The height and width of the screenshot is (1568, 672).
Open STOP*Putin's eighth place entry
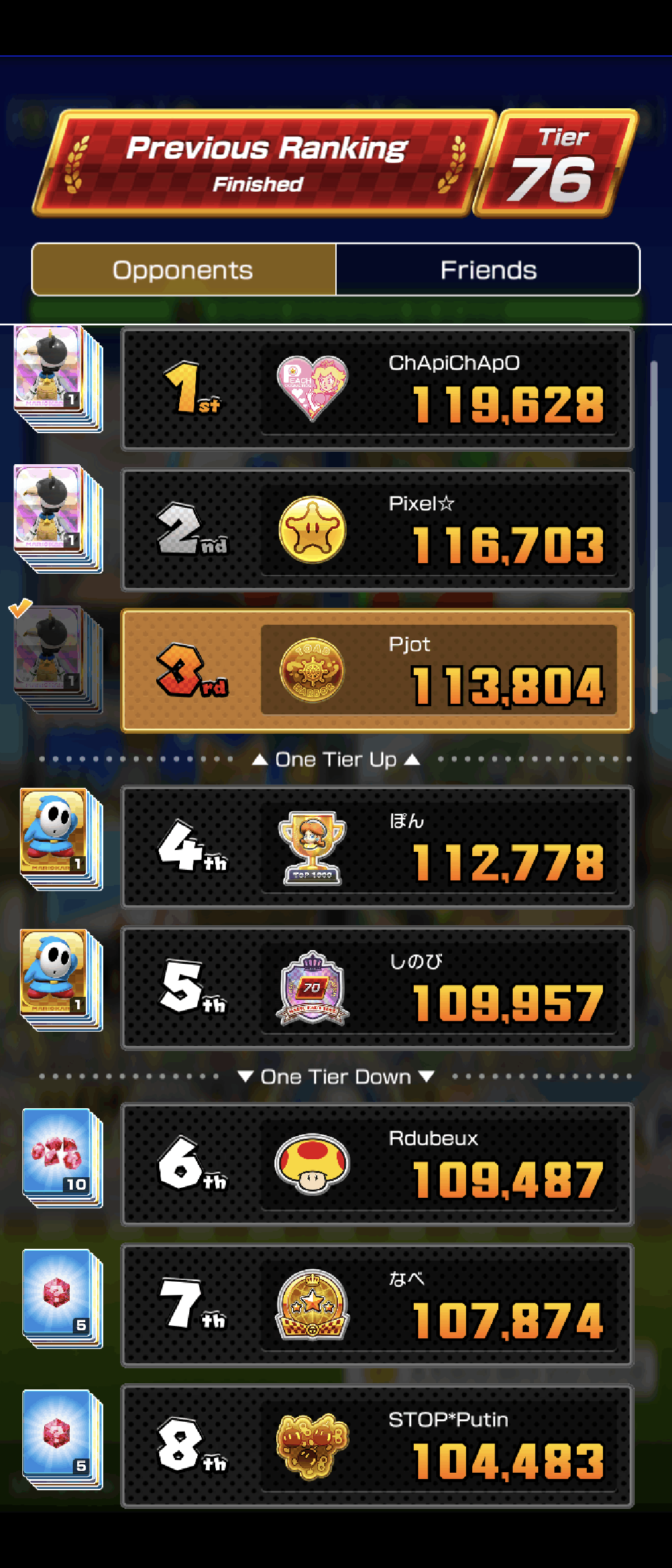click(377, 1445)
